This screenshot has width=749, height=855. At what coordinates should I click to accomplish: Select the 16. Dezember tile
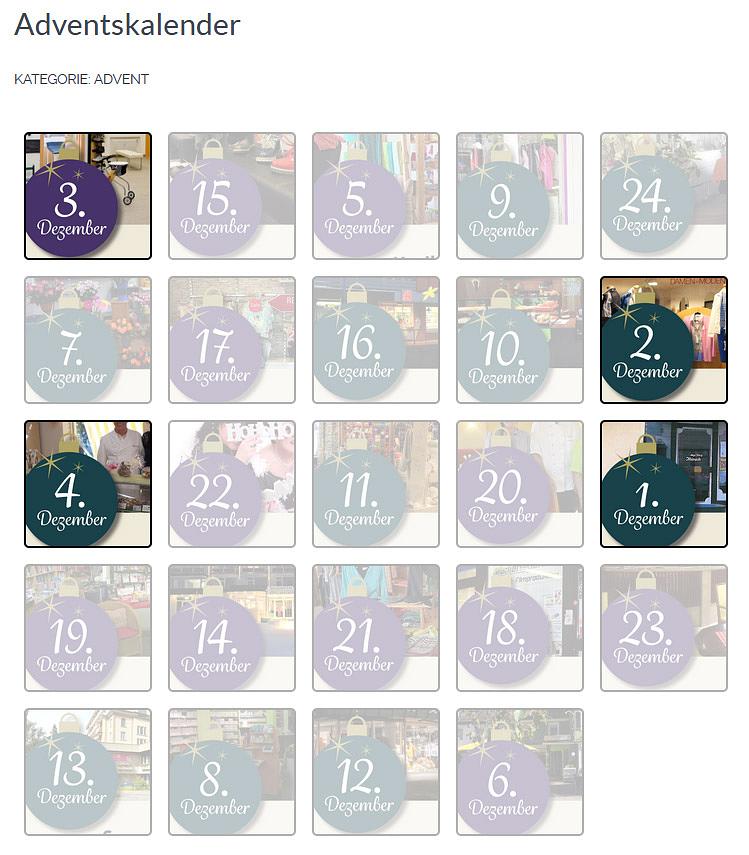[x=376, y=340]
